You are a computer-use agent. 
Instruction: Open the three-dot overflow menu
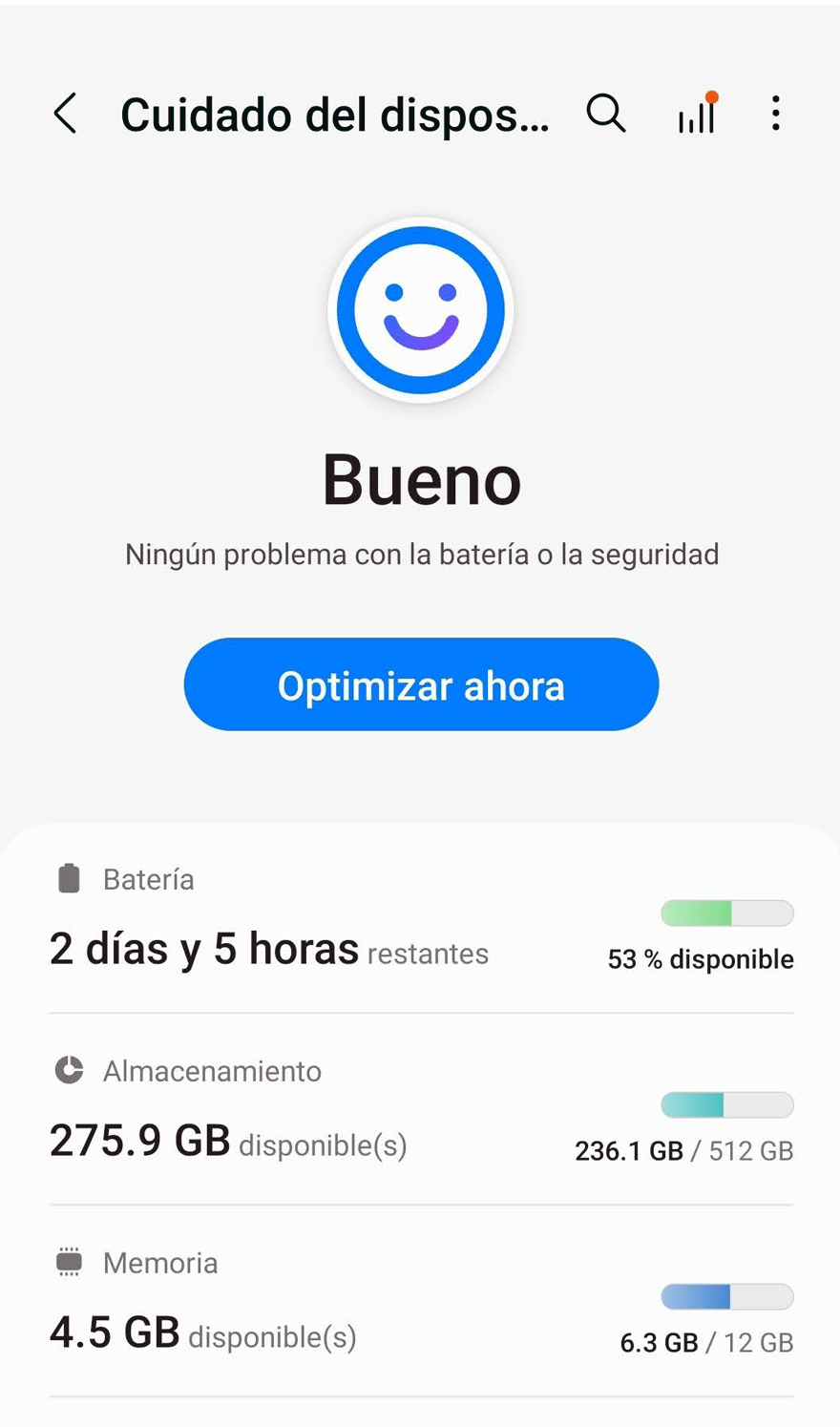[776, 114]
